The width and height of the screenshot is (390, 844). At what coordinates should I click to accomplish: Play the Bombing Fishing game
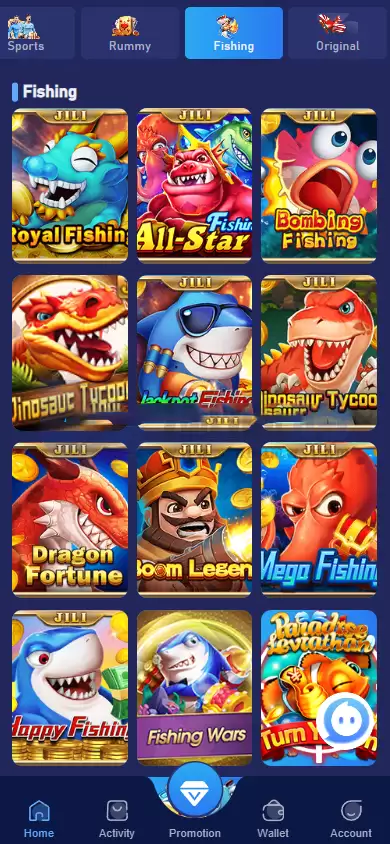[x=319, y=186]
